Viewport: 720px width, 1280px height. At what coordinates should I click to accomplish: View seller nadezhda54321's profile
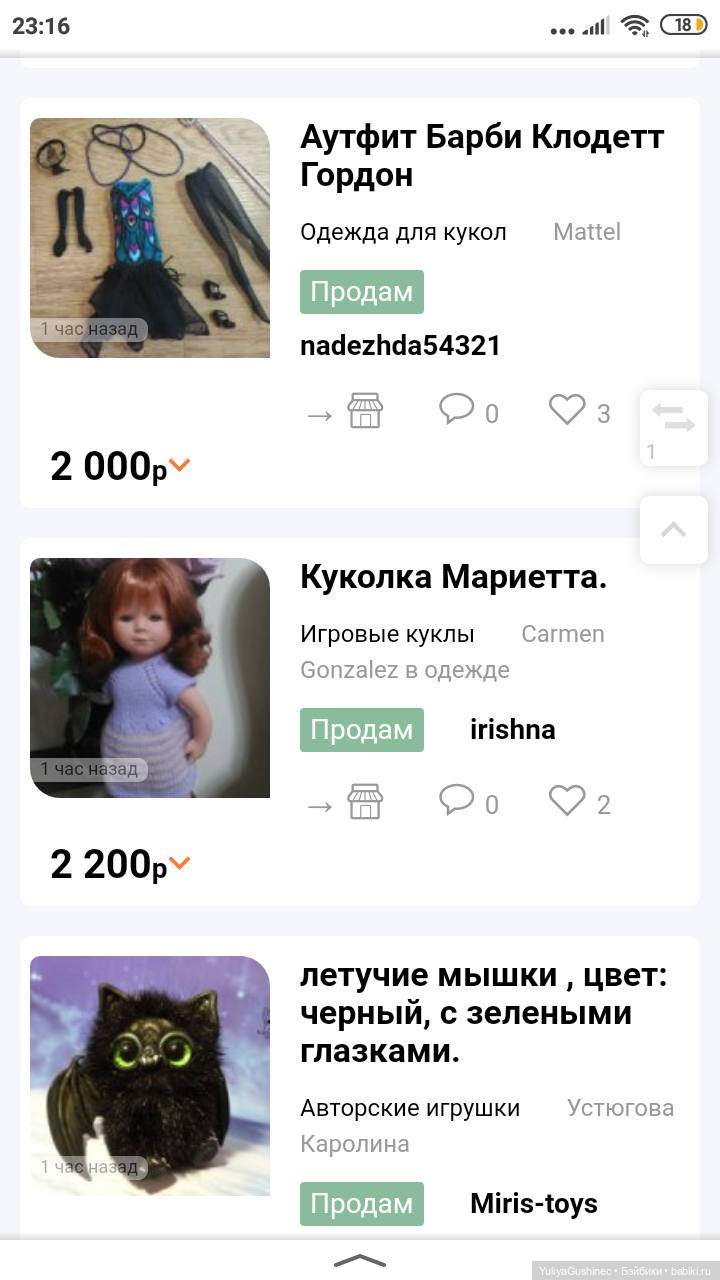[x=400, y=346]
